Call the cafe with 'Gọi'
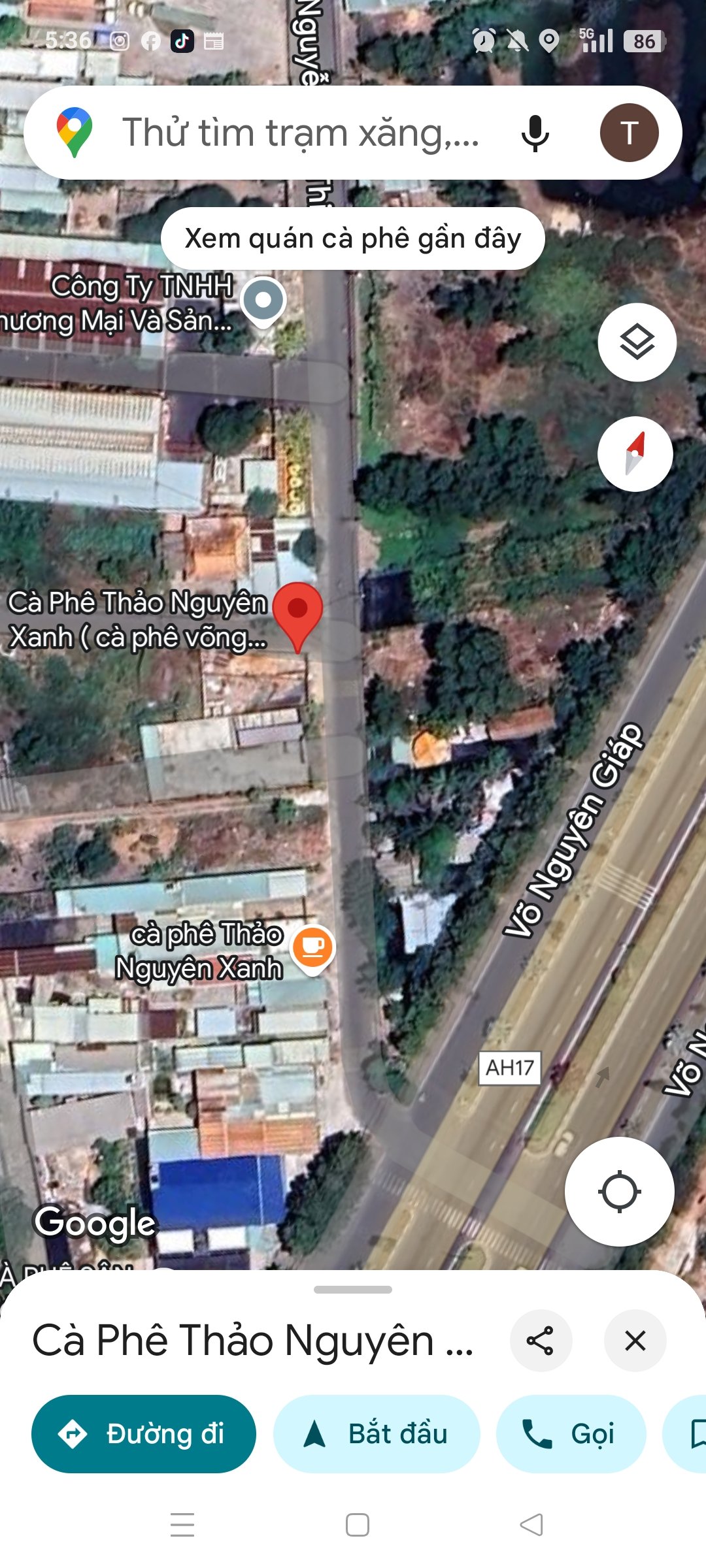Screen dimensions: 706x1568 coord(571,1434)
